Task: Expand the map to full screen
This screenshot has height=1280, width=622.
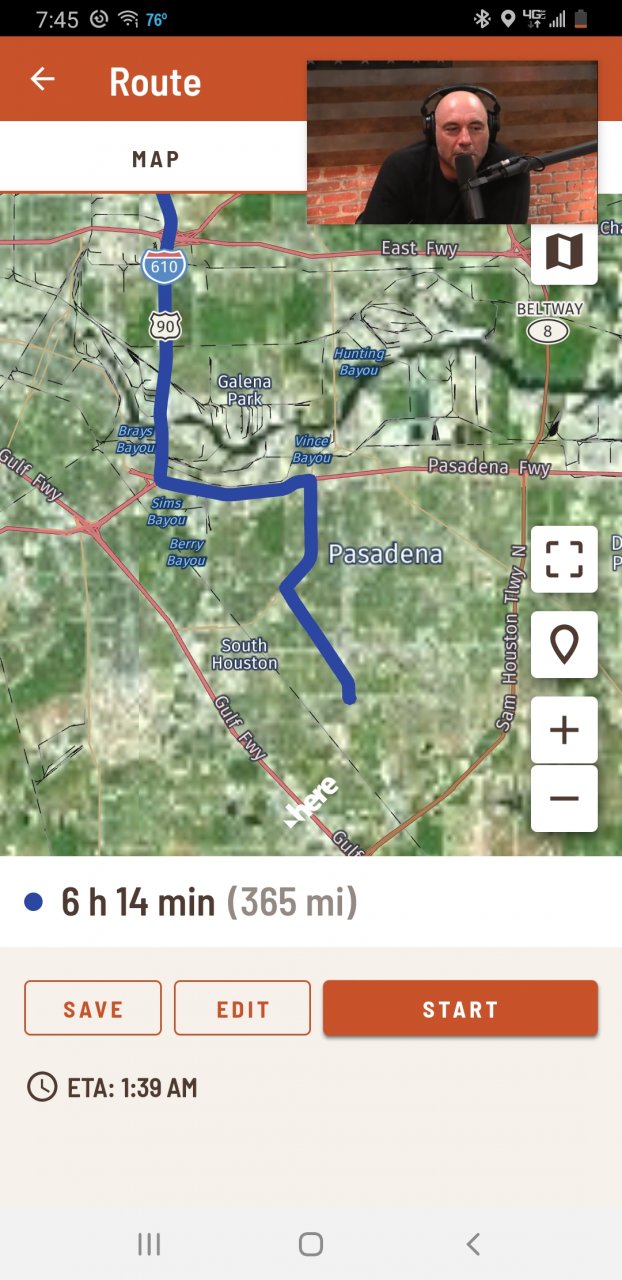Action: (x=564, y=559)
